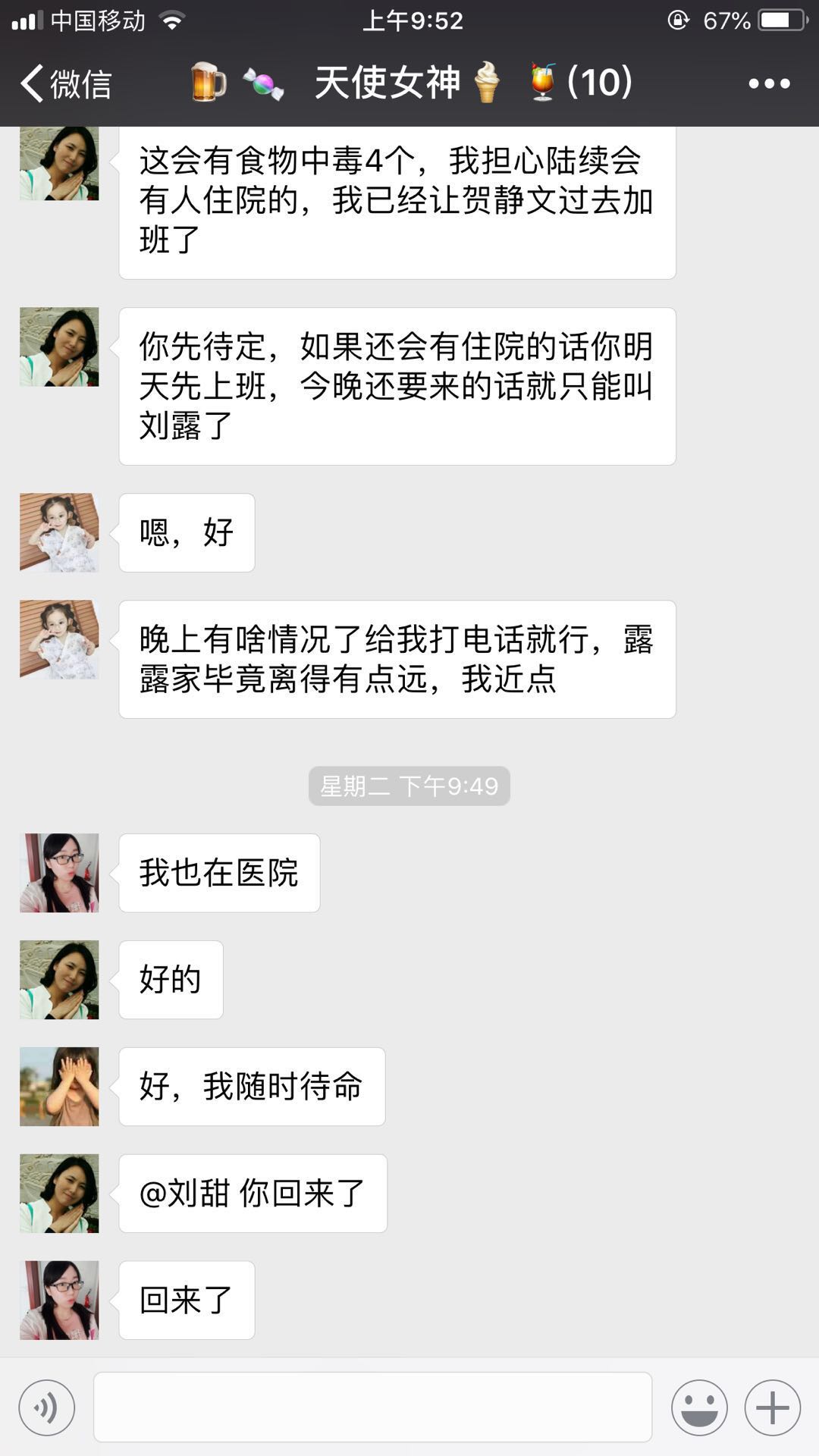Tap avatar beside final "回来了" message
This screenshot has width=819, height=1456.
point(59,1301)
